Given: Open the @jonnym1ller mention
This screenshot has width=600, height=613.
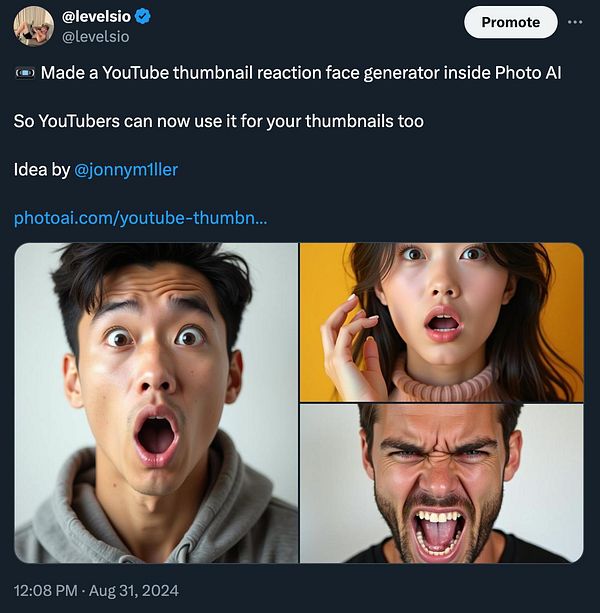Looking at the screenshot, I should coord(126,169).
